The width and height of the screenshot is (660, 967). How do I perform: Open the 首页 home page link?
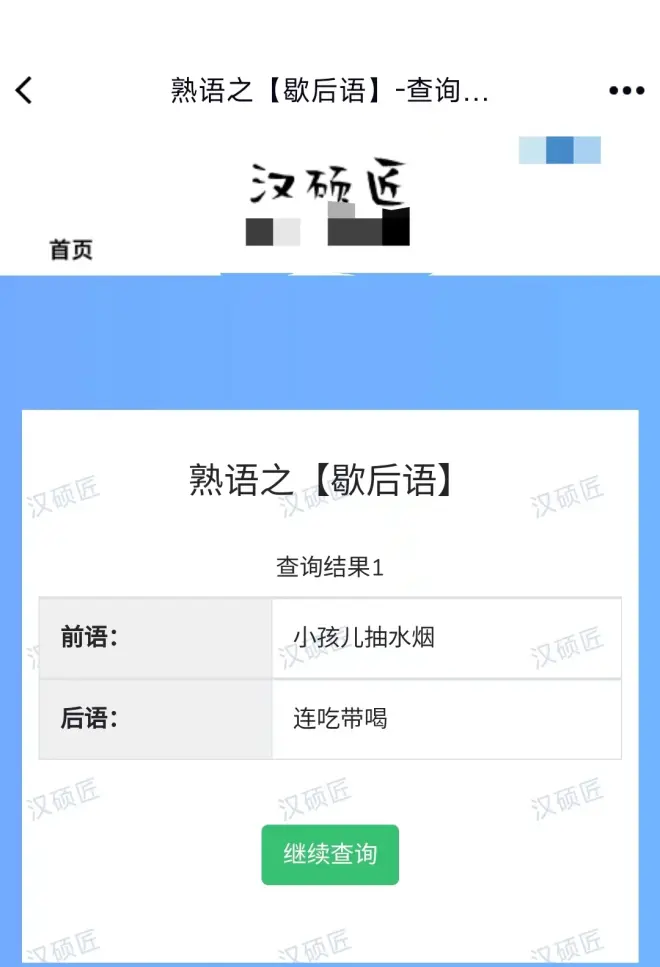71,250
